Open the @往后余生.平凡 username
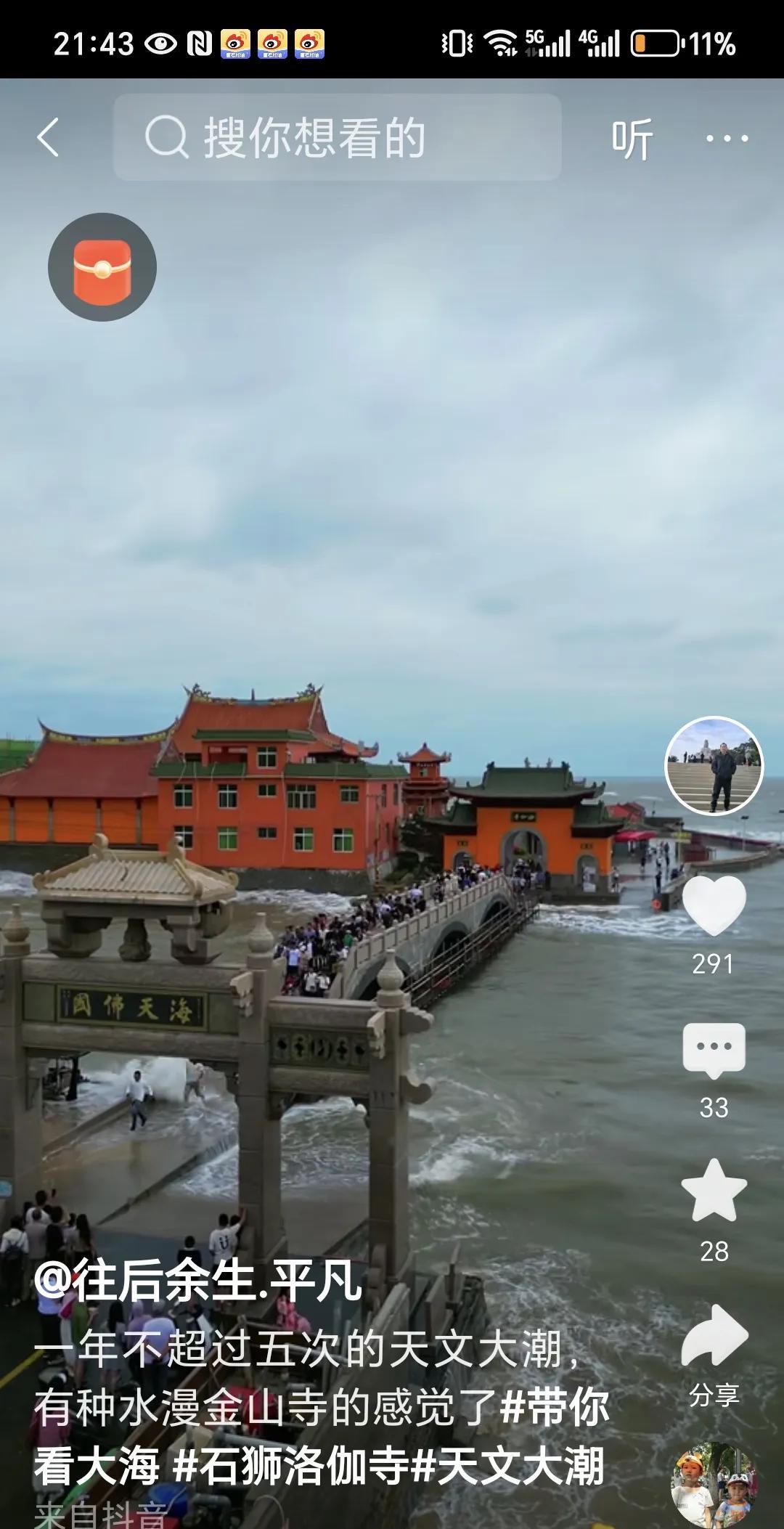 [x=197, y=1281]
